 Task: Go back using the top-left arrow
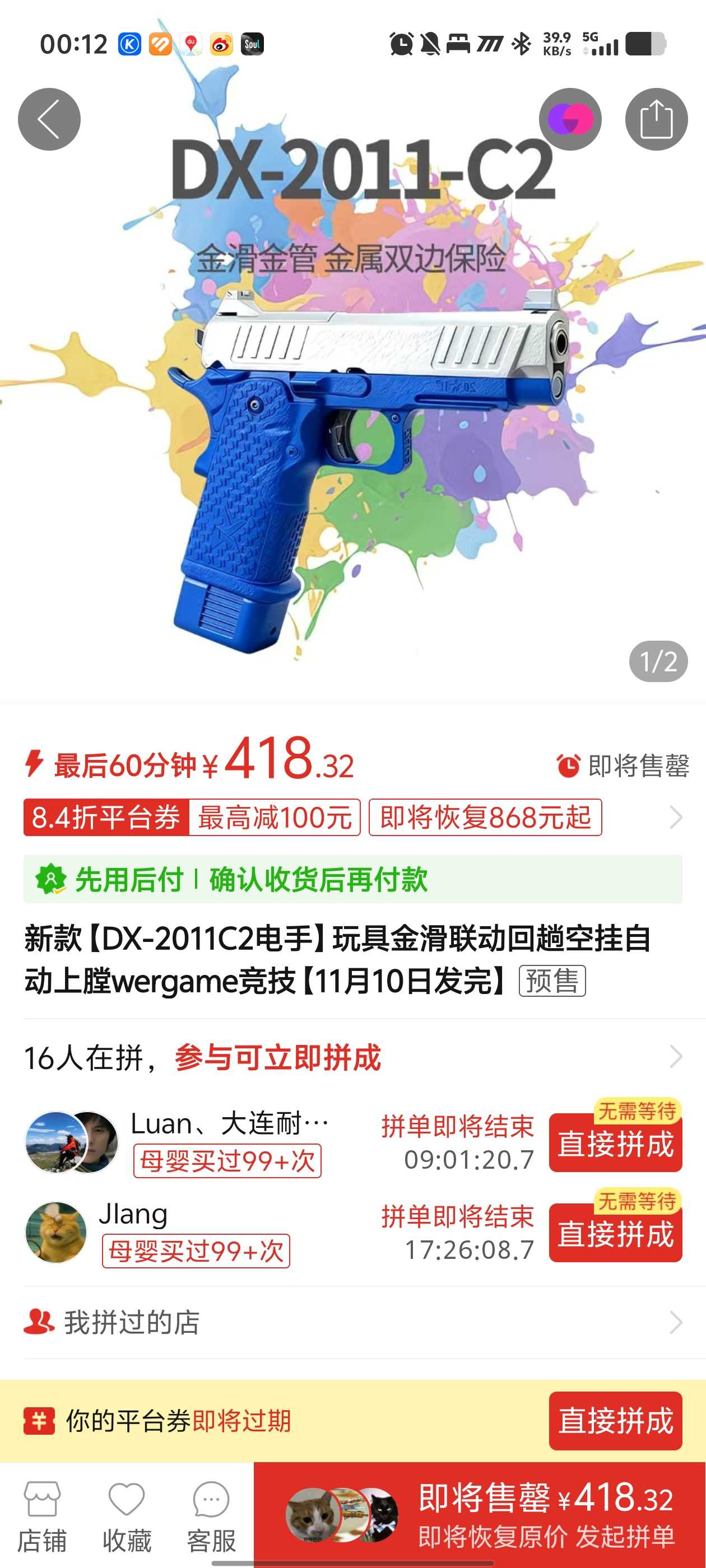(49, 119)
